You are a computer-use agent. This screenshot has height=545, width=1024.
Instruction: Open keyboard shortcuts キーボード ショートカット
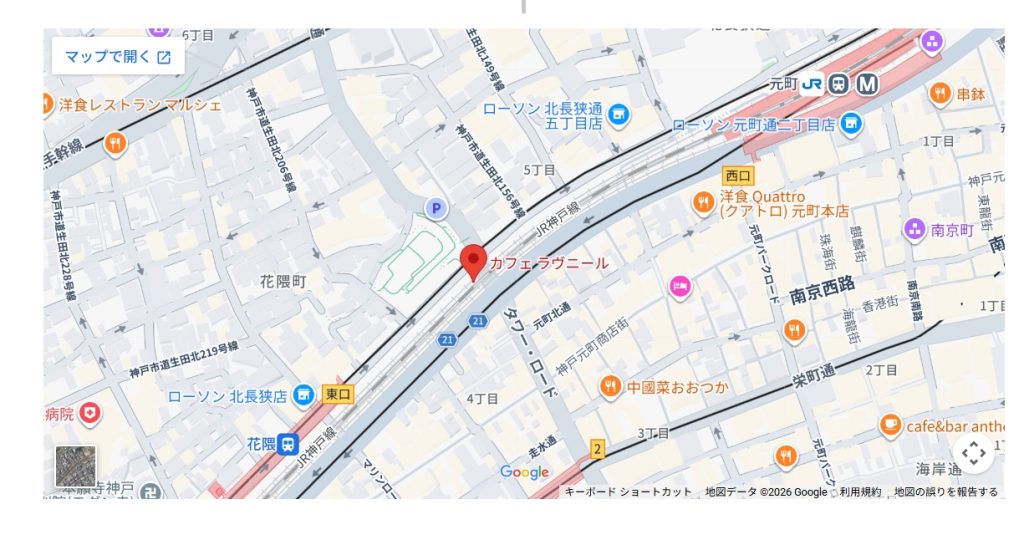628,492
